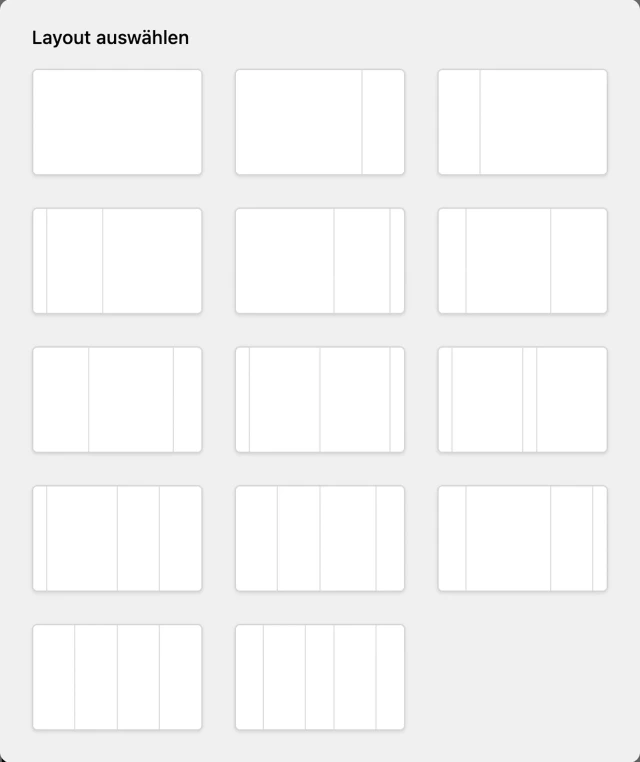
Task: Select the layout with four equal columns
Action: coord(117,678)
